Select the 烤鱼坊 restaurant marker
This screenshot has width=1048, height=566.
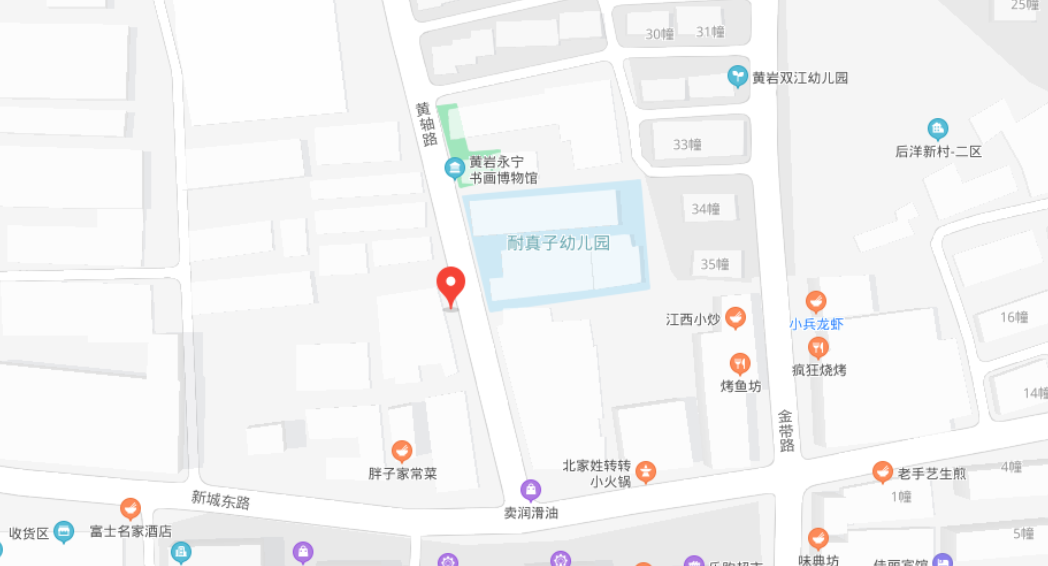pyautogui.click(x=740, y=364)
